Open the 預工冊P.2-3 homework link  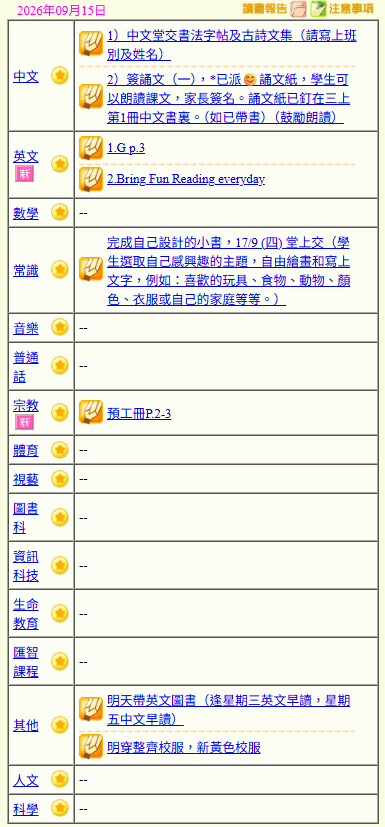[x=139, y=414]
